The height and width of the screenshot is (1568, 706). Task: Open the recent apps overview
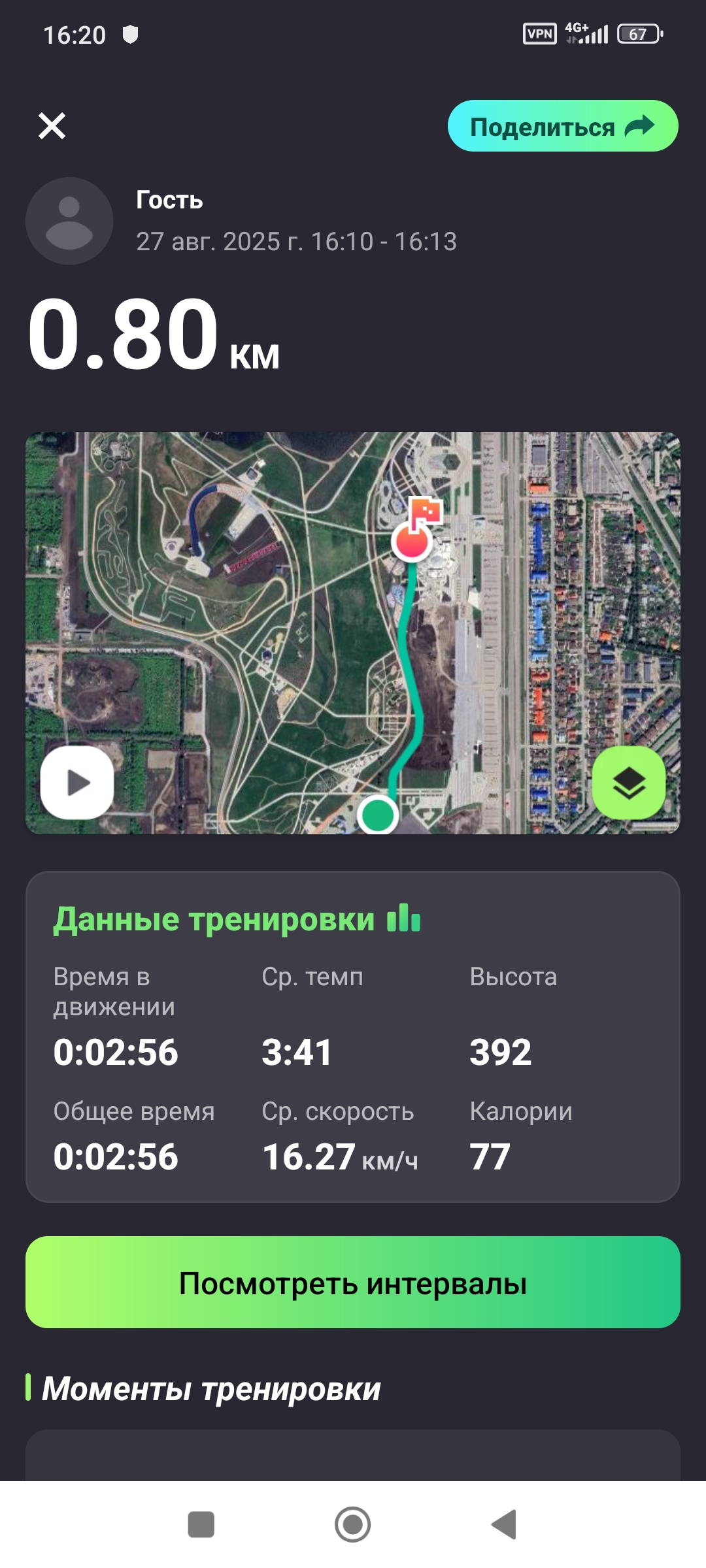click(201, 1524)
